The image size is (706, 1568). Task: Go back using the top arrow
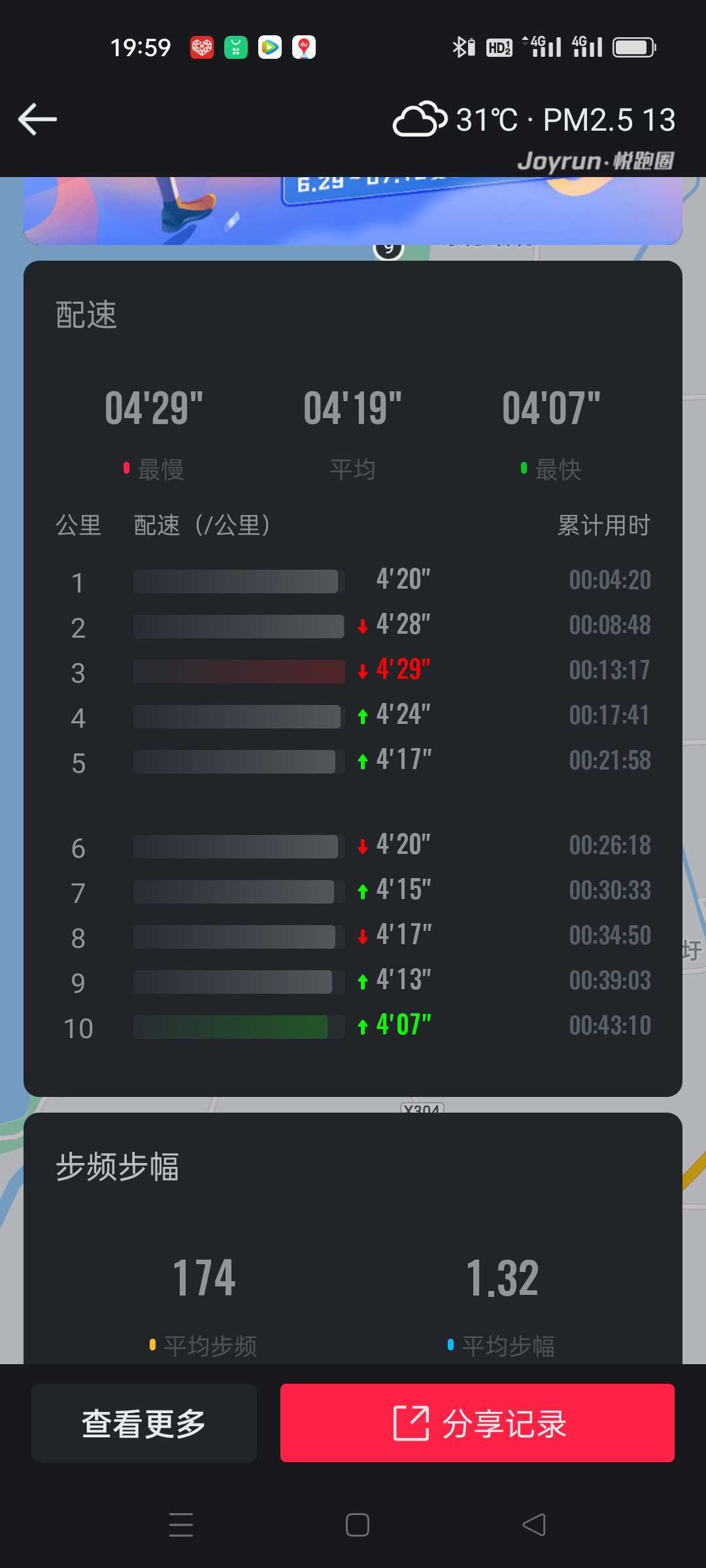[37, 120]
